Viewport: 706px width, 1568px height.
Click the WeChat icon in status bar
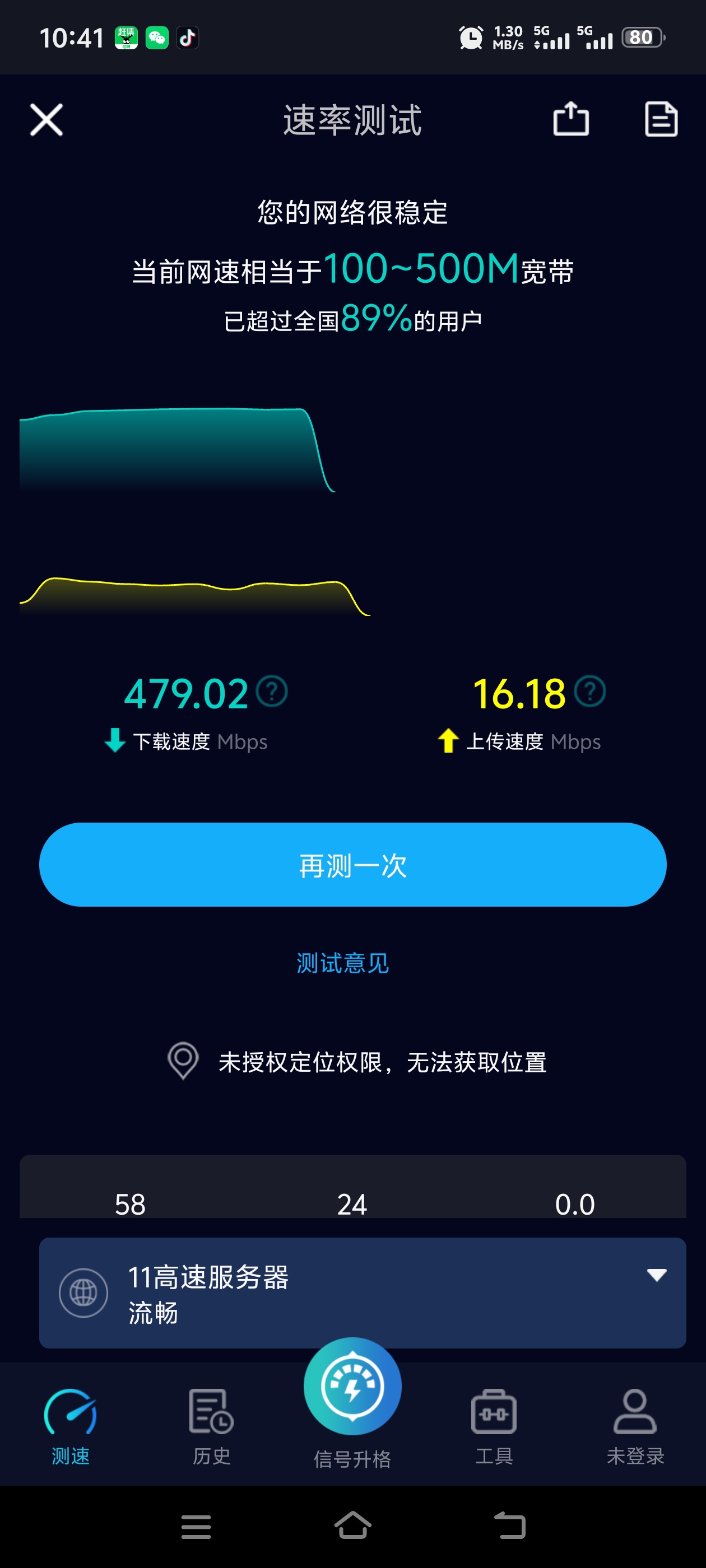coord(157,38)
